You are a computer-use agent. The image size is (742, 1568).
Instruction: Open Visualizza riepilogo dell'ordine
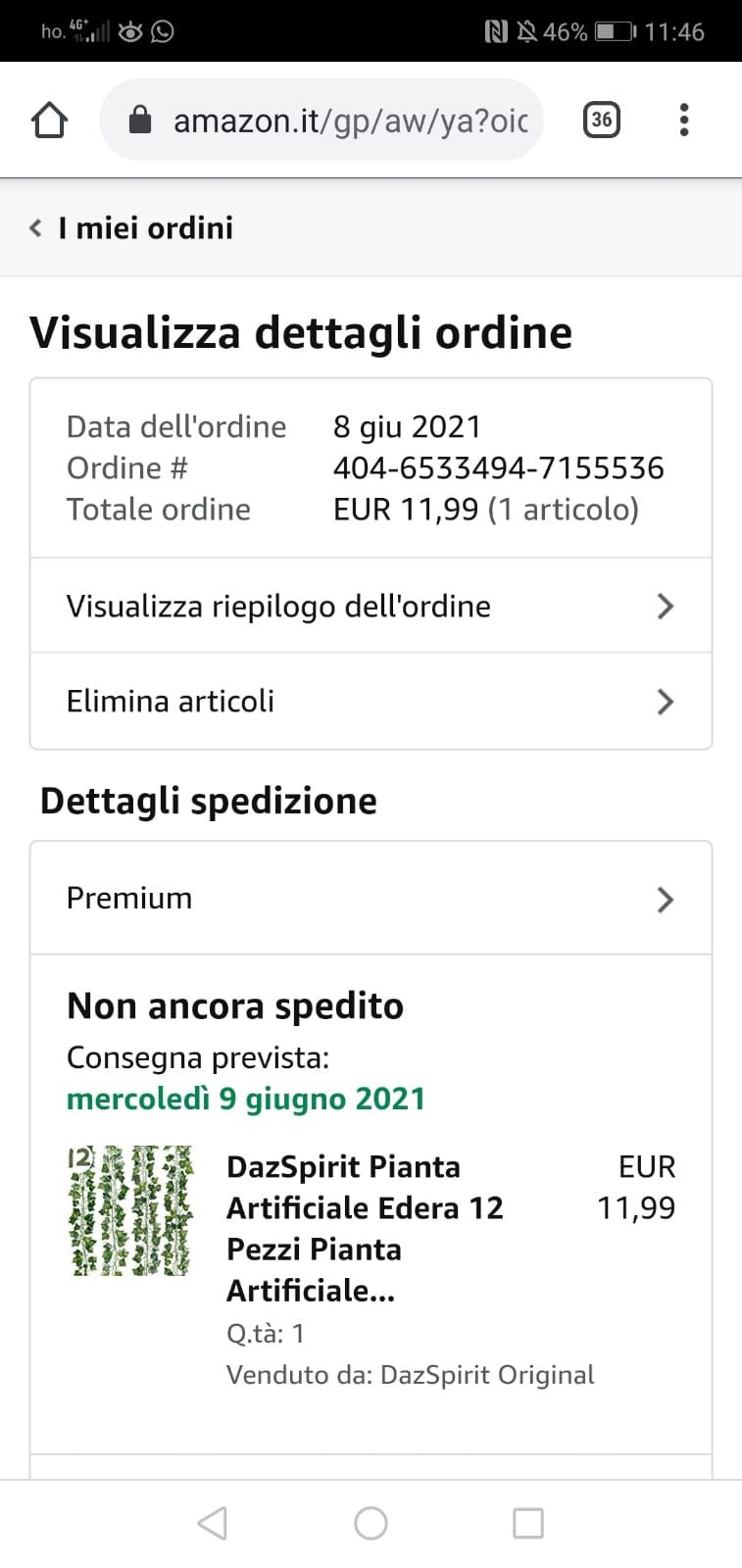pyautogui.click(x=371, y=607)
